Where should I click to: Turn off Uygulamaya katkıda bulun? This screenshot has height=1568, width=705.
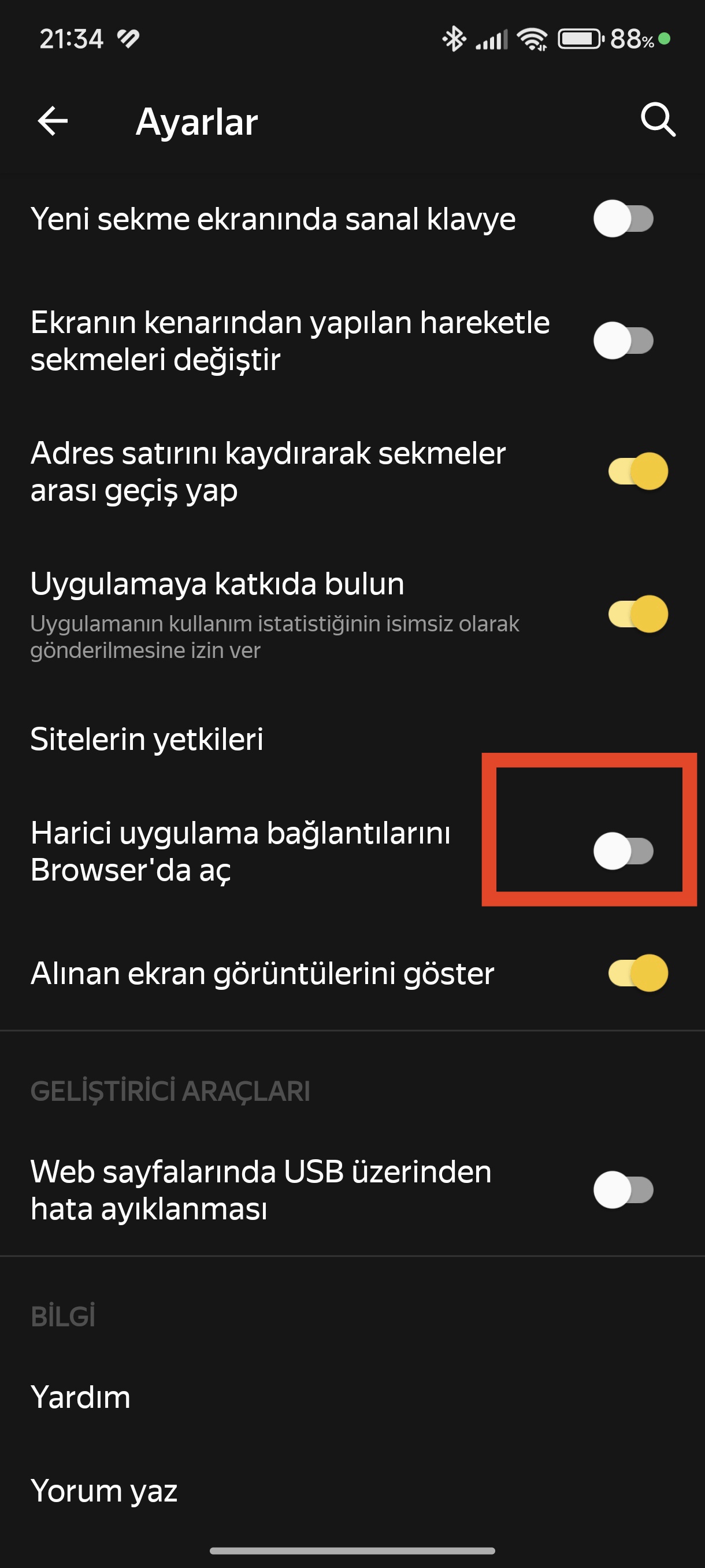click(x=638, y=614)
